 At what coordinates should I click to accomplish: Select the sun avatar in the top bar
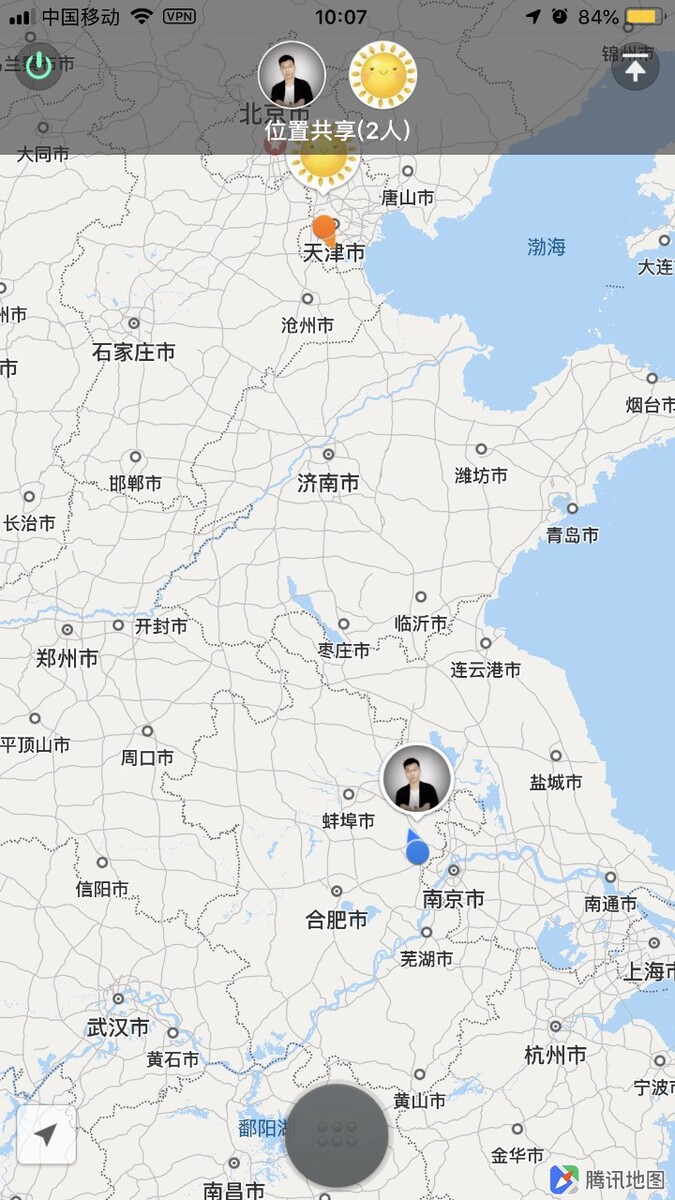point(383,75)
